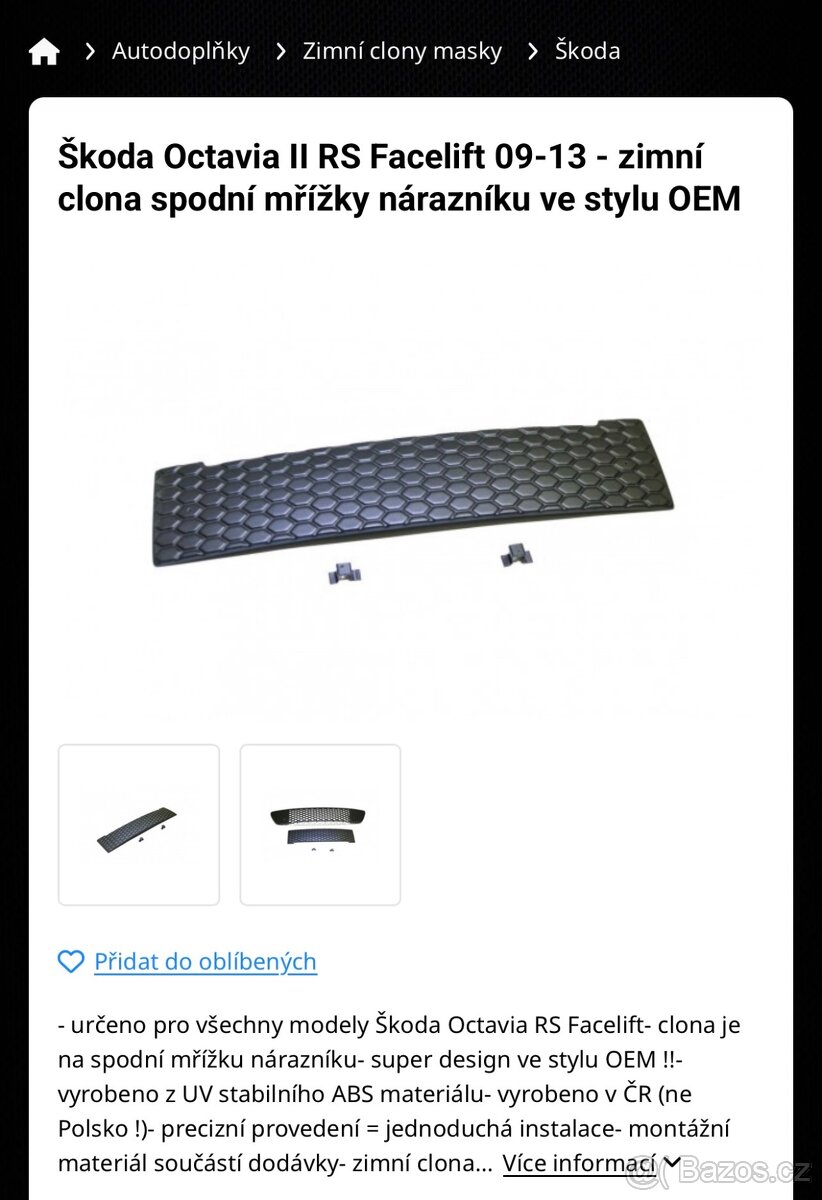The height and width of the screenshot is (1200, 822).
Task: Select the first thumbnail with single cover
Action: point(139,825)
